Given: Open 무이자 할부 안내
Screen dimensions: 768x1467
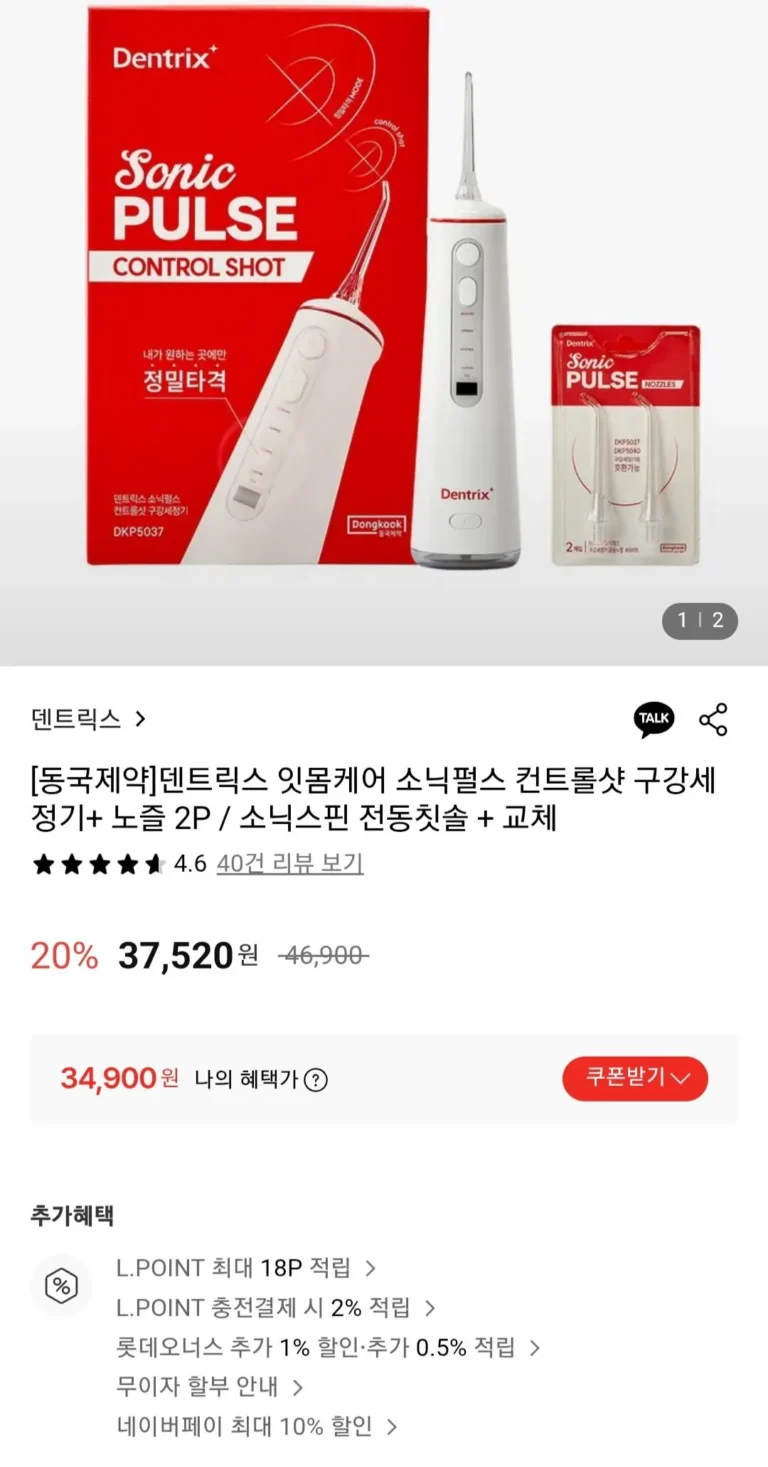Looking at the screenshot, I should [209, 1387].
